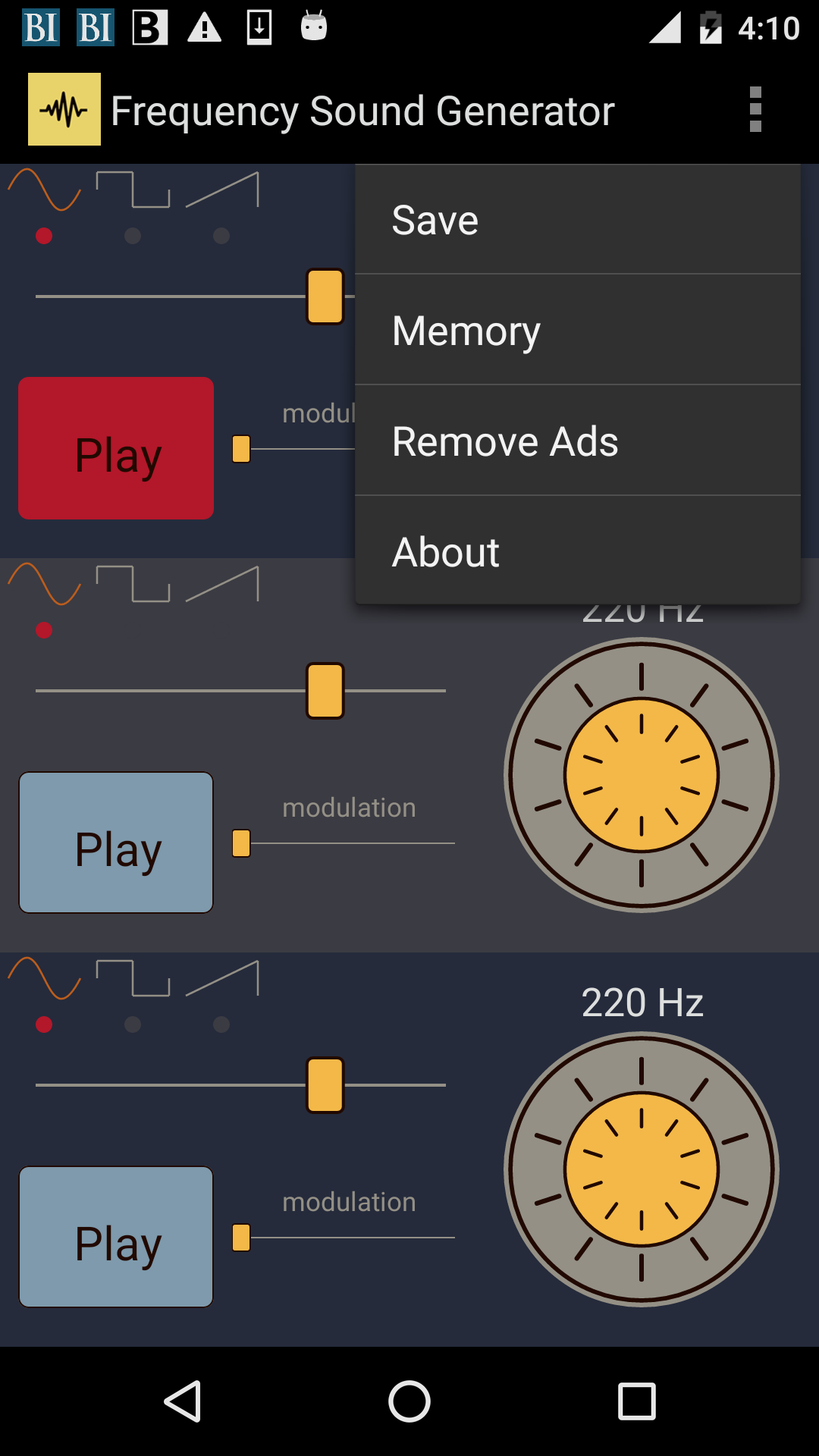Image resolution: width=819 pixels, height=1456 pixels.
Task: Select Save from the overflow menu
Action: [x=576, y=220]
